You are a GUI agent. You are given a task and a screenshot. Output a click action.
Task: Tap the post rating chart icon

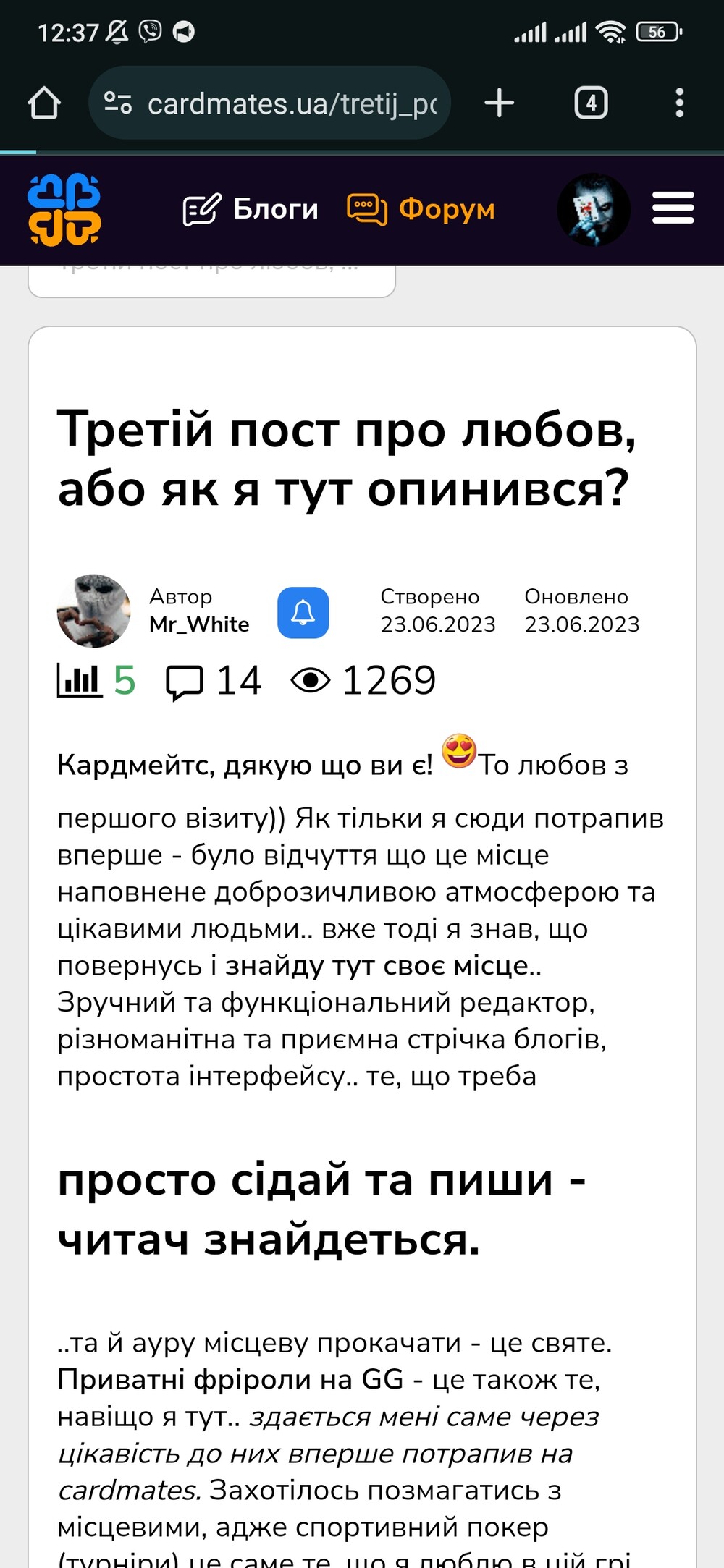coord(80,680)
